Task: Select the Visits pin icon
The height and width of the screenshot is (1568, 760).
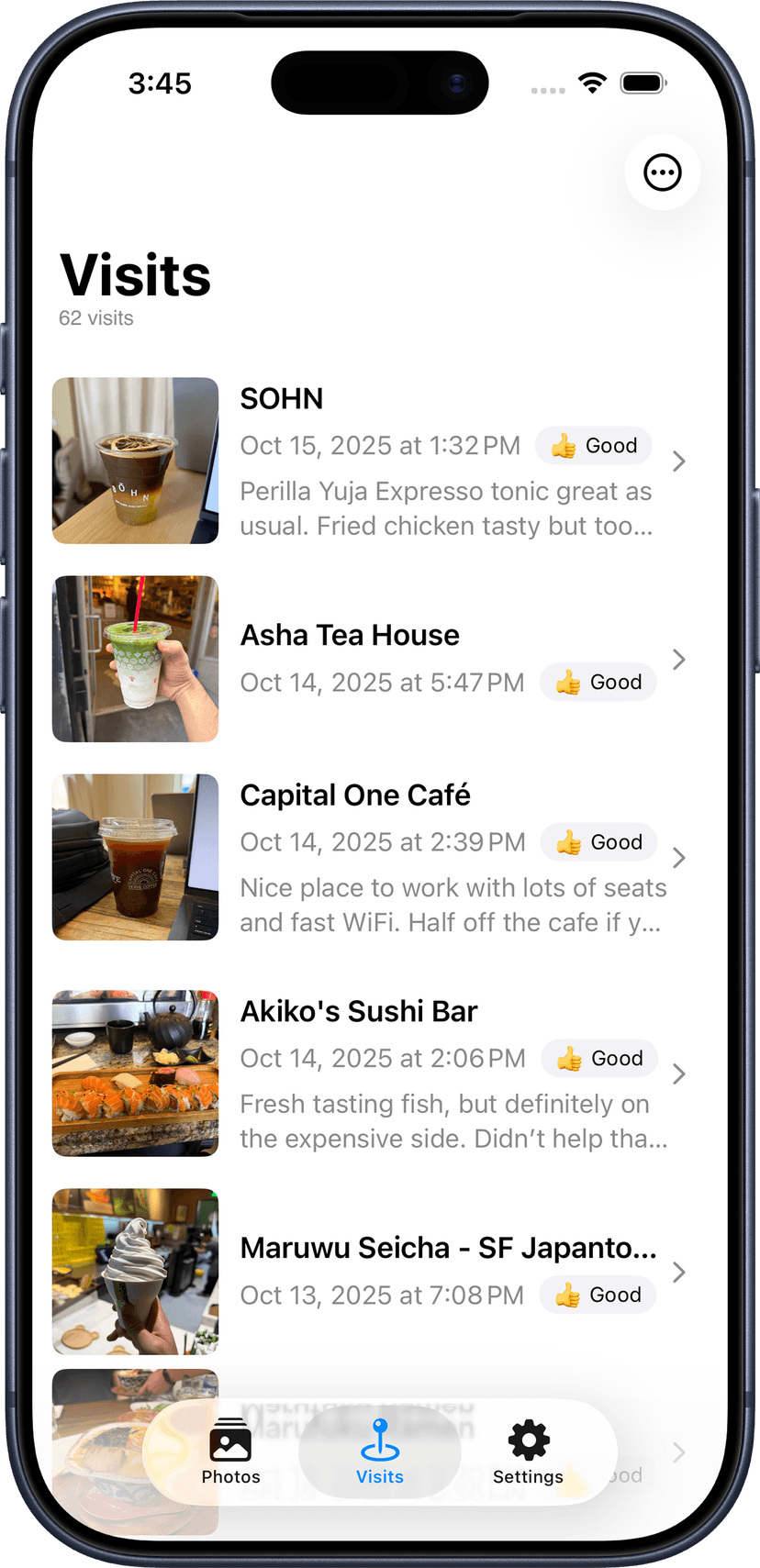Action: 379,1440
